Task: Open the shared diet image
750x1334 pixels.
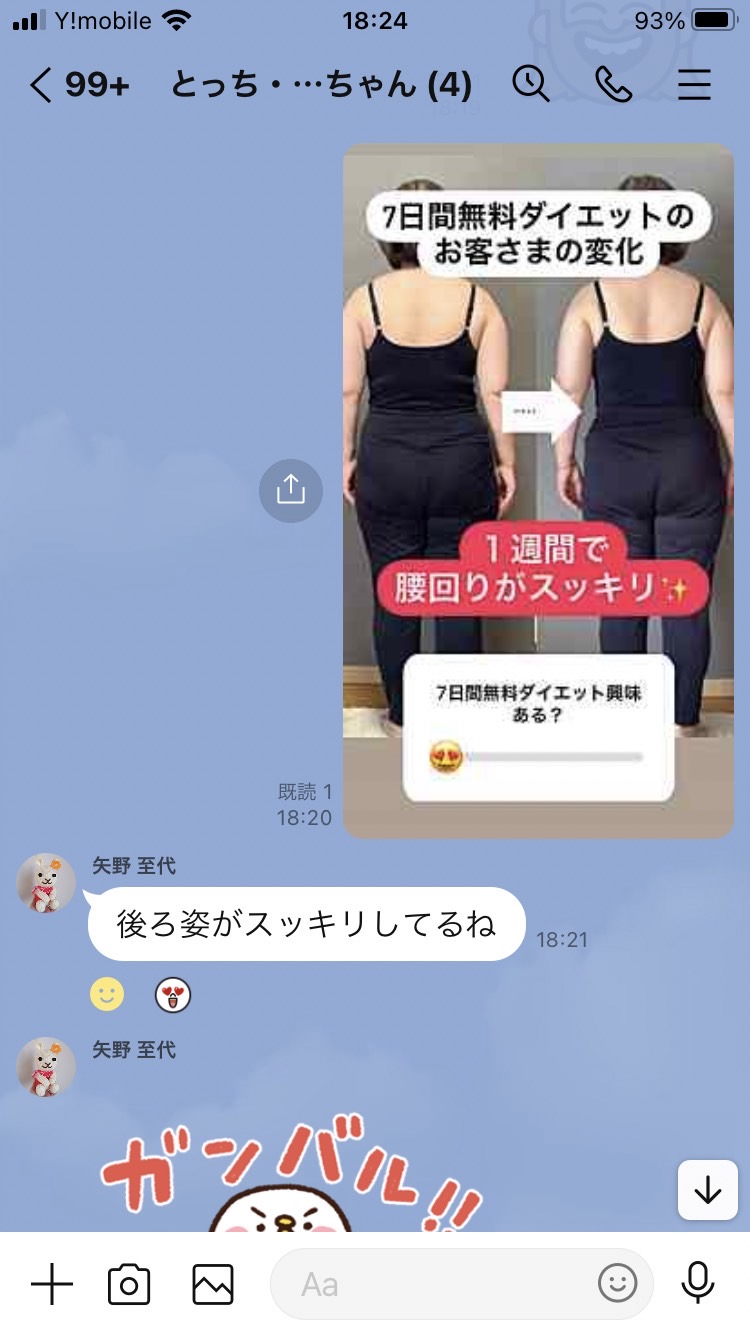Action: point(538,490)
